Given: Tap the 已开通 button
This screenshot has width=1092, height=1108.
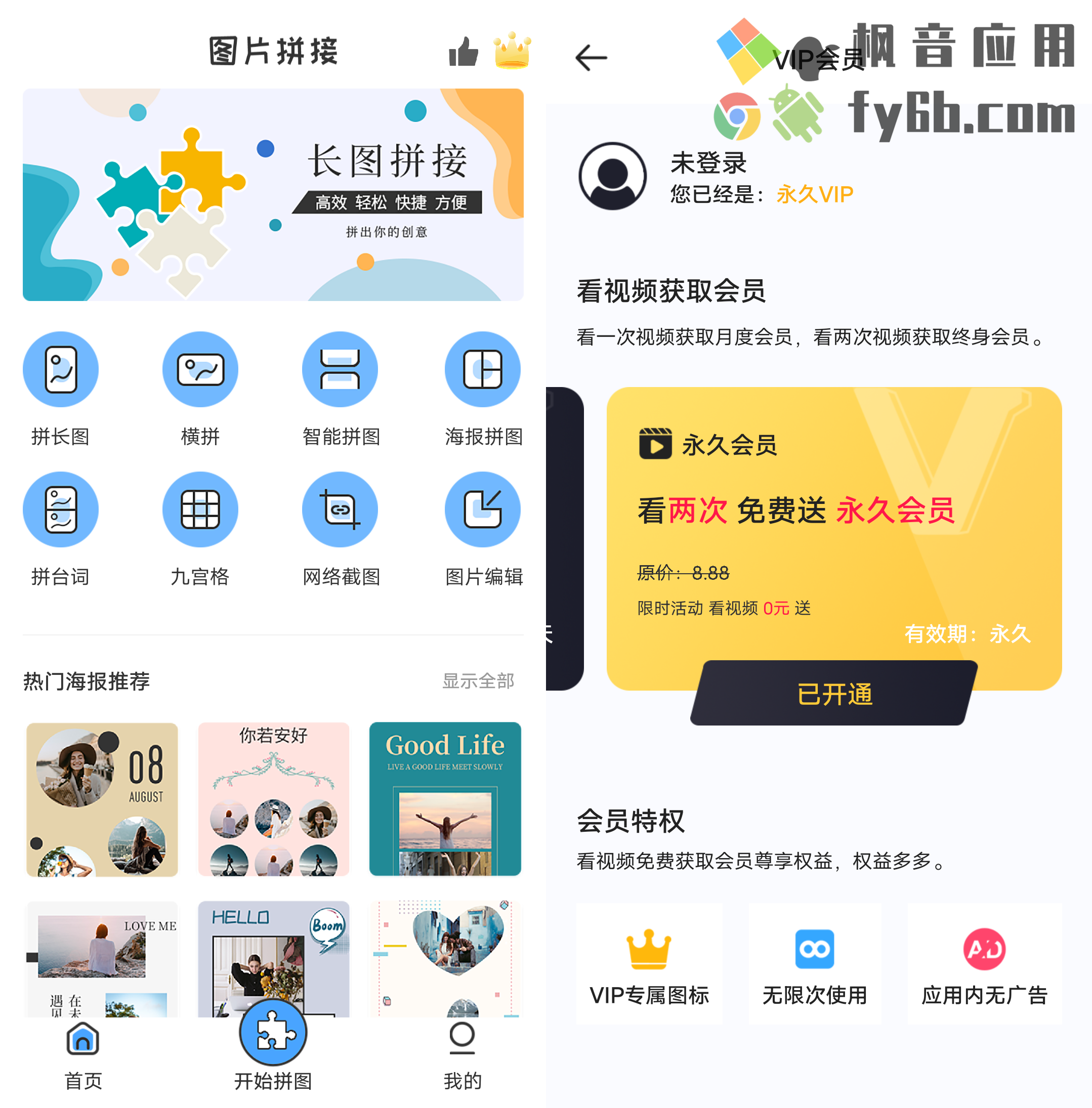Looking at the screenshot, I should tap(834, 694).
